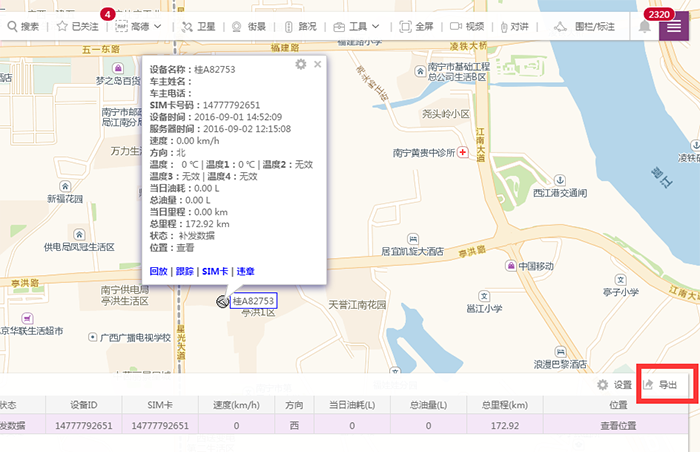Open 设置 settings above the table
Screen dimensions: 700x452
coord(615,385)
